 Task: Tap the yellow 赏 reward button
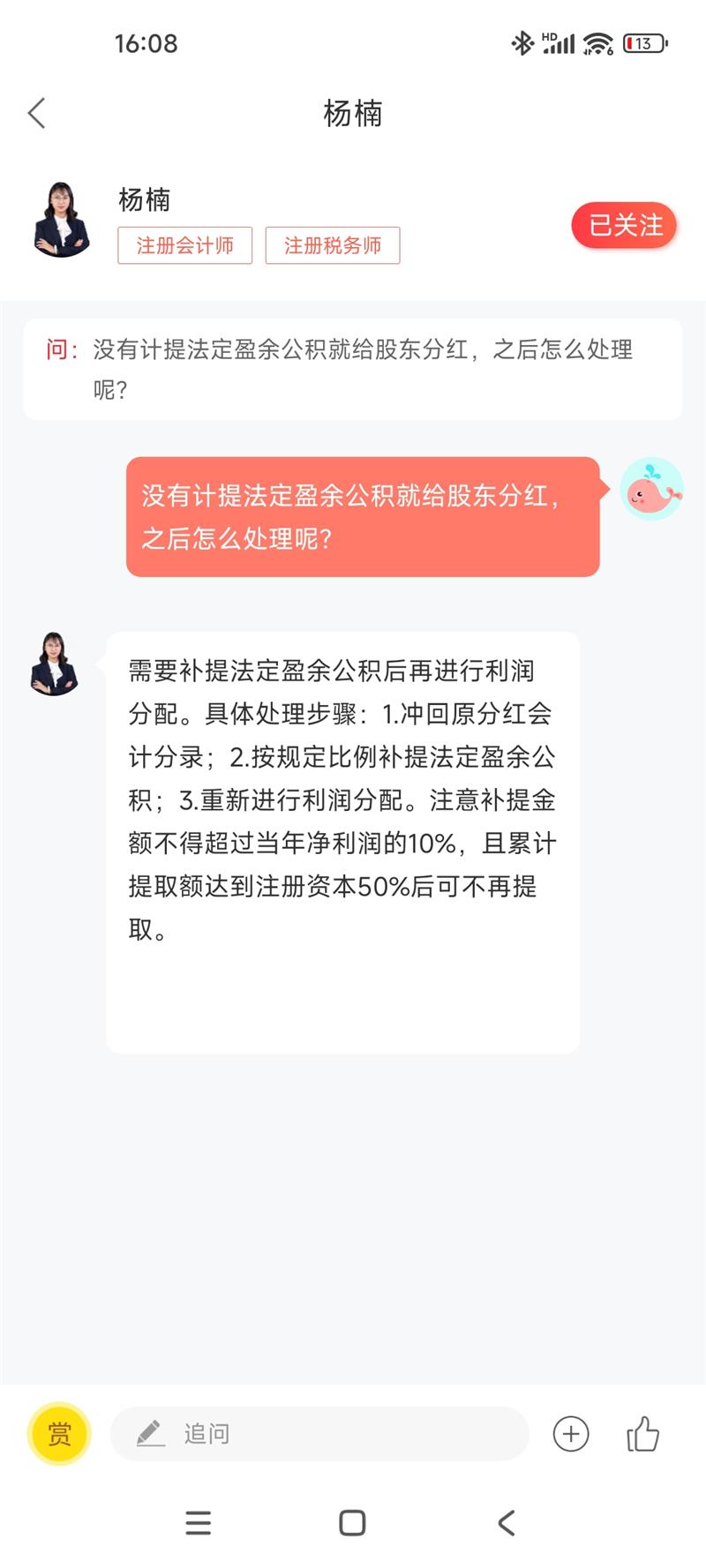point(59,1434)
